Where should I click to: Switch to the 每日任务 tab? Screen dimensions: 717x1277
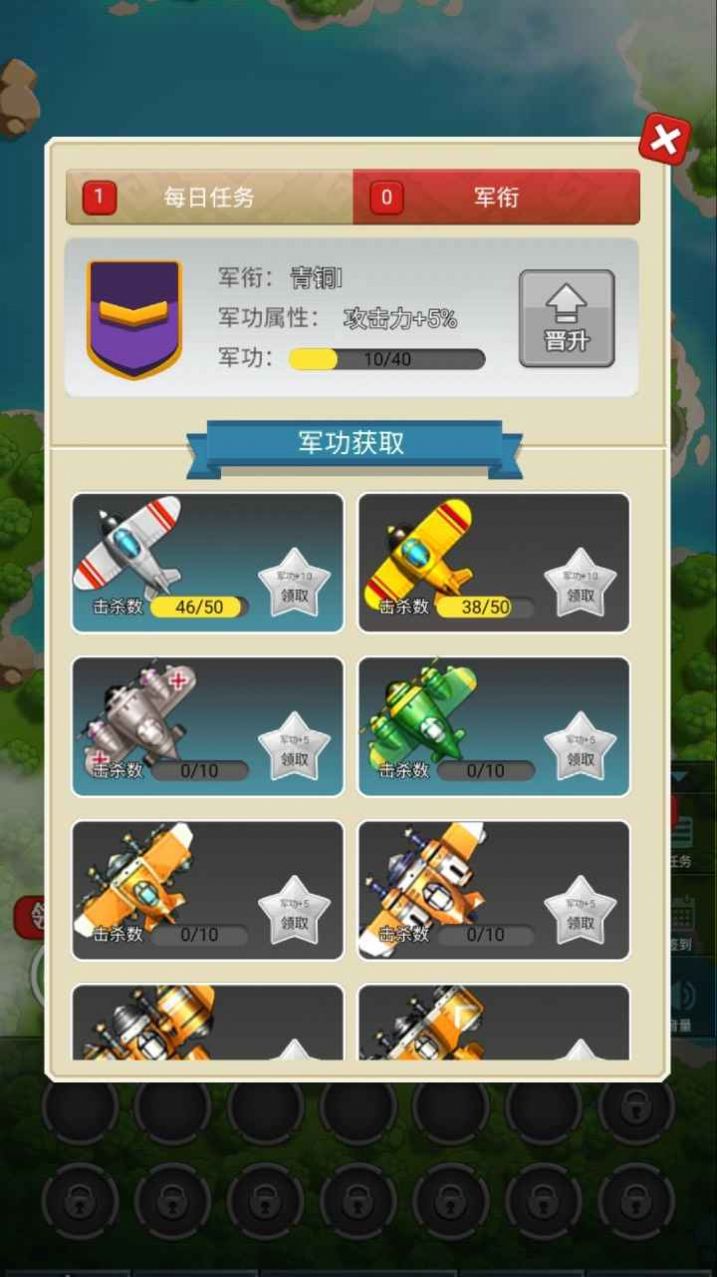click(x=209, y=197)
